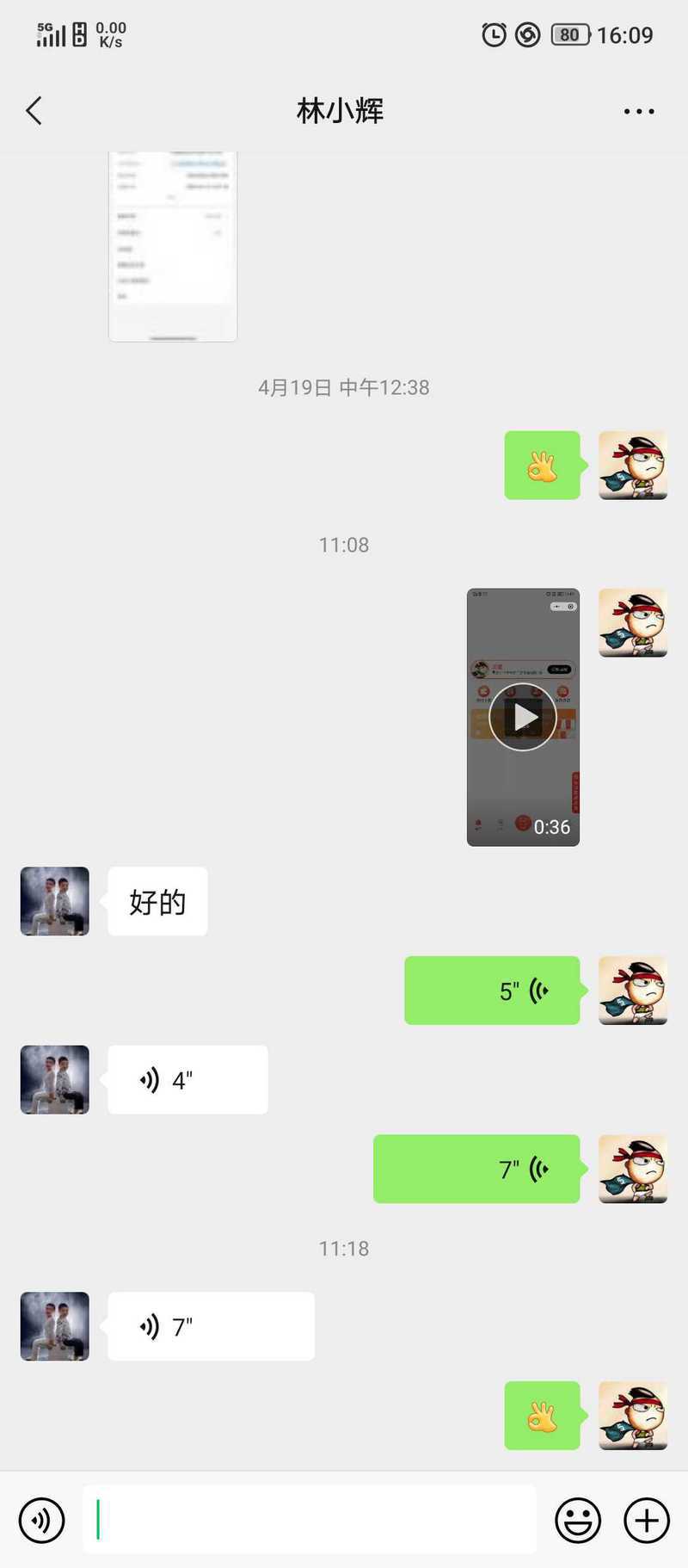Screen dimensions: 688x1568
Task: Play the received 4" voice message
Action: pyautogui.click(x=187, y=1080)
